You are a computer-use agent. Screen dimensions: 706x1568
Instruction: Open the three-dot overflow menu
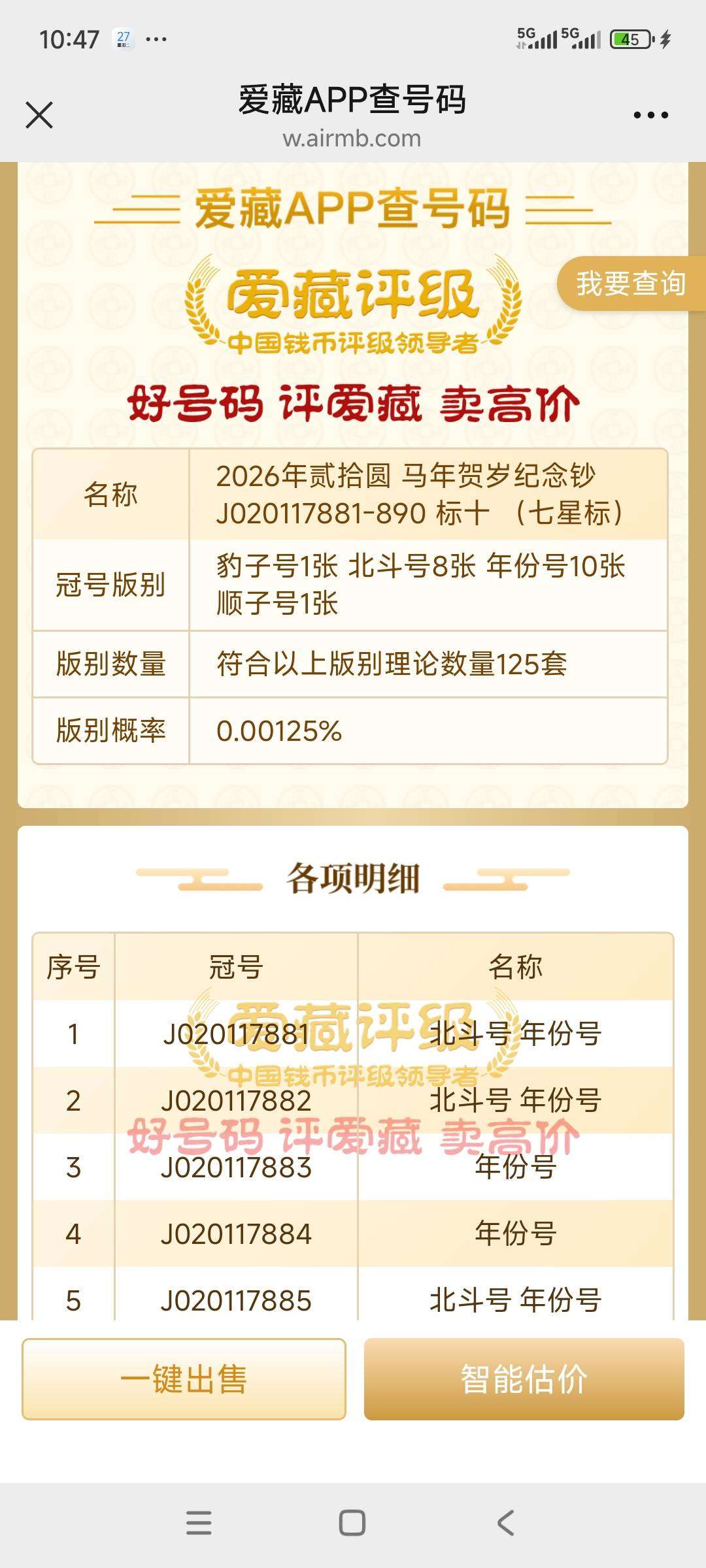pyautogui.click(x=650, y=116)
